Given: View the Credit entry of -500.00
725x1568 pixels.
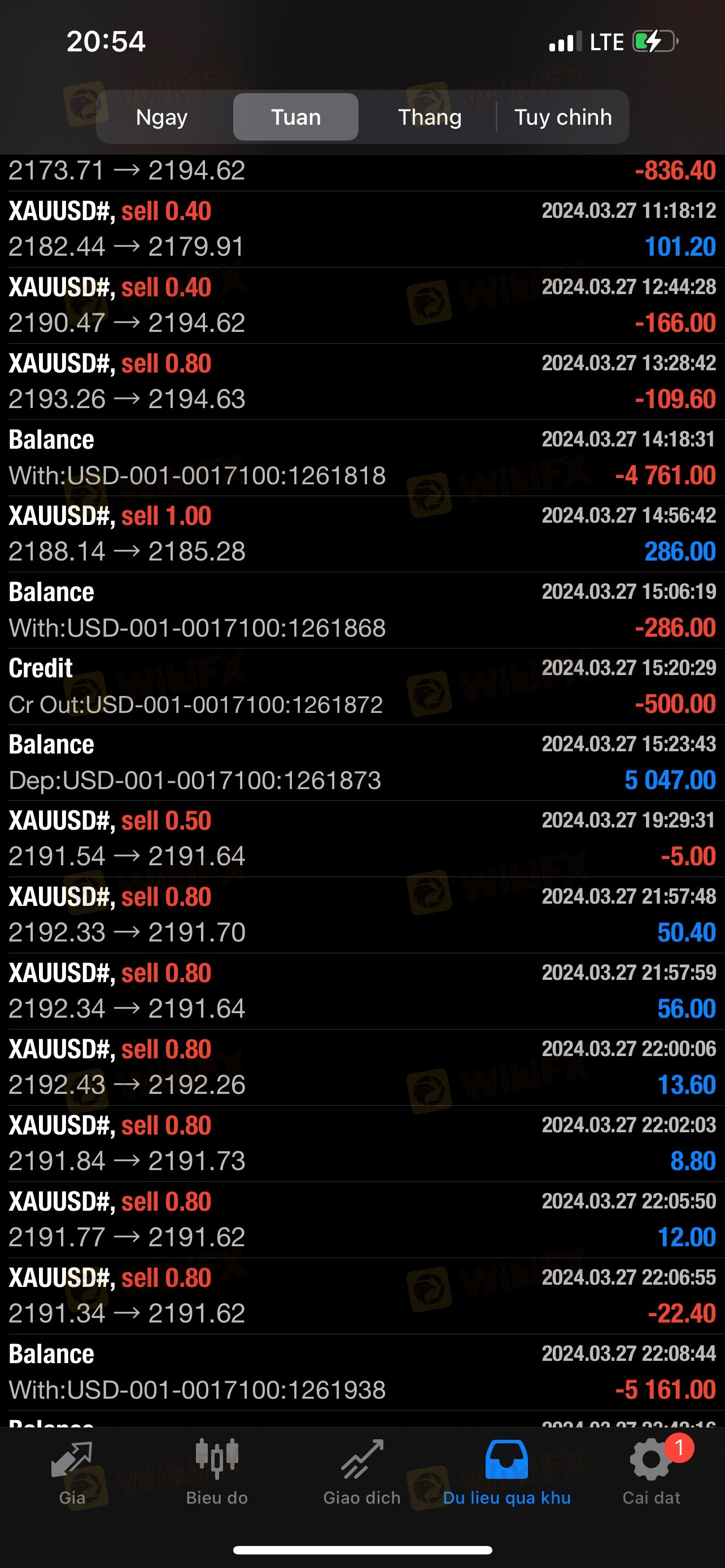Looking at the screenshot, I should pos(362,686).
